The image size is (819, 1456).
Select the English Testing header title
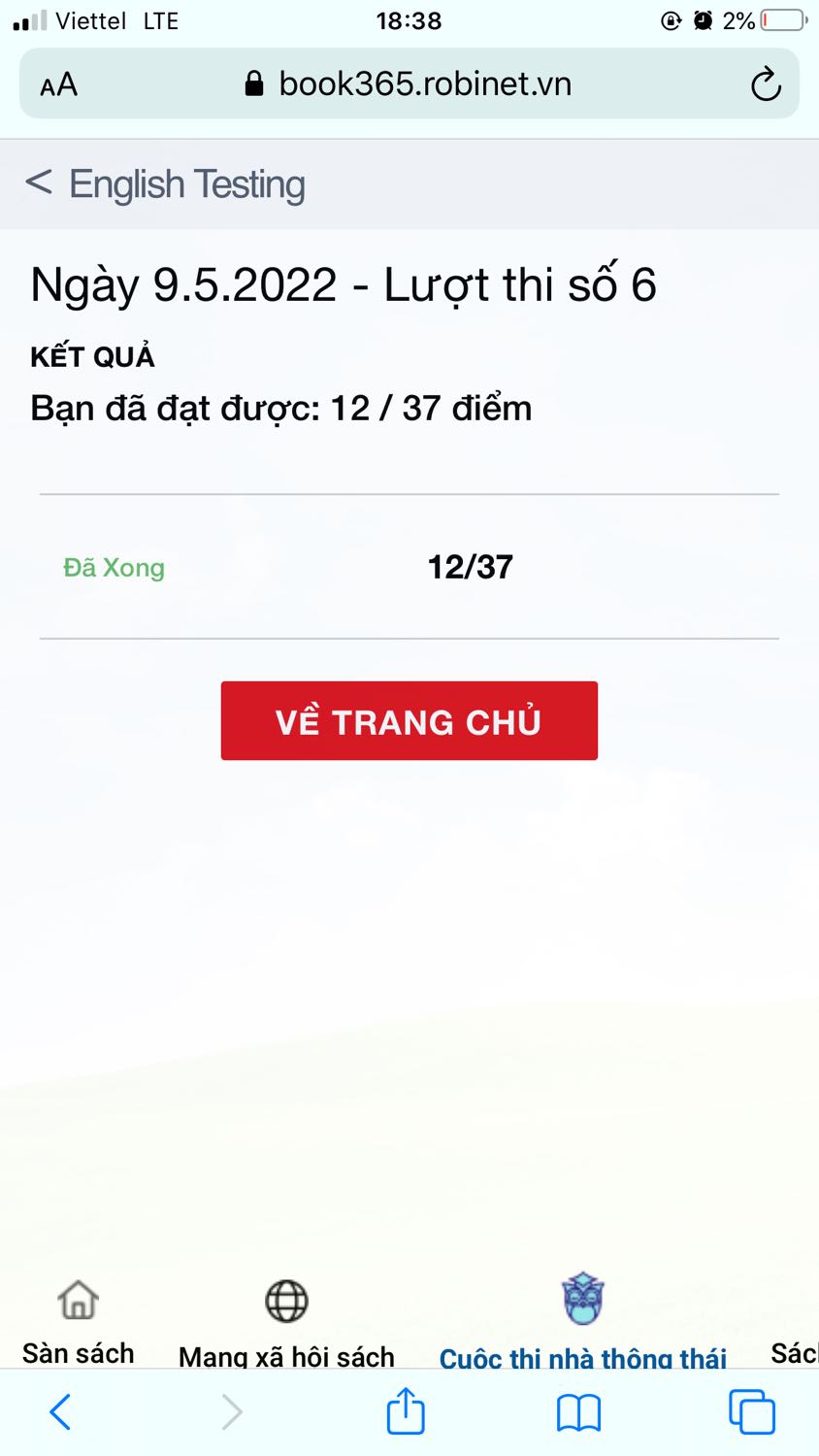(186, 183)
